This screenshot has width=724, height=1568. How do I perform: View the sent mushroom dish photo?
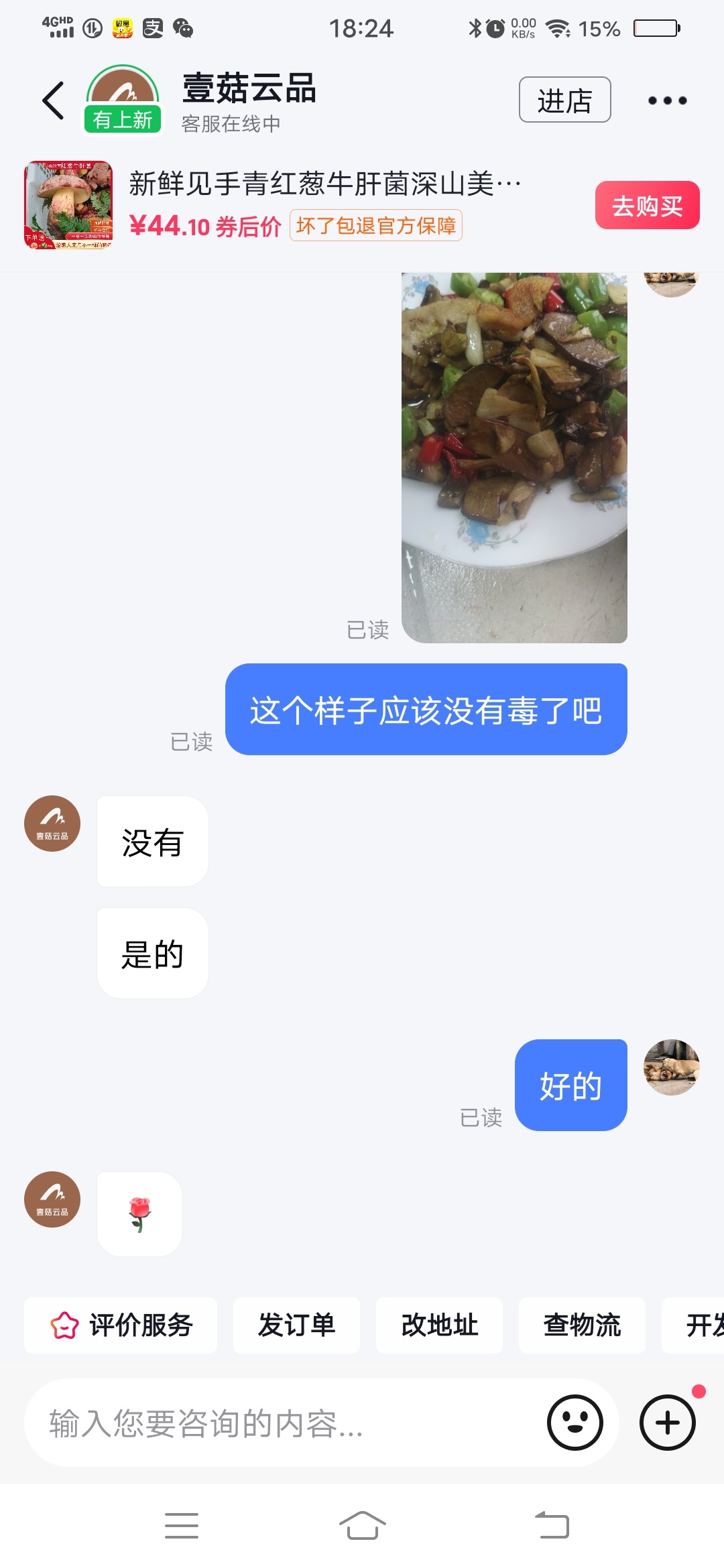tap(514, 457)
